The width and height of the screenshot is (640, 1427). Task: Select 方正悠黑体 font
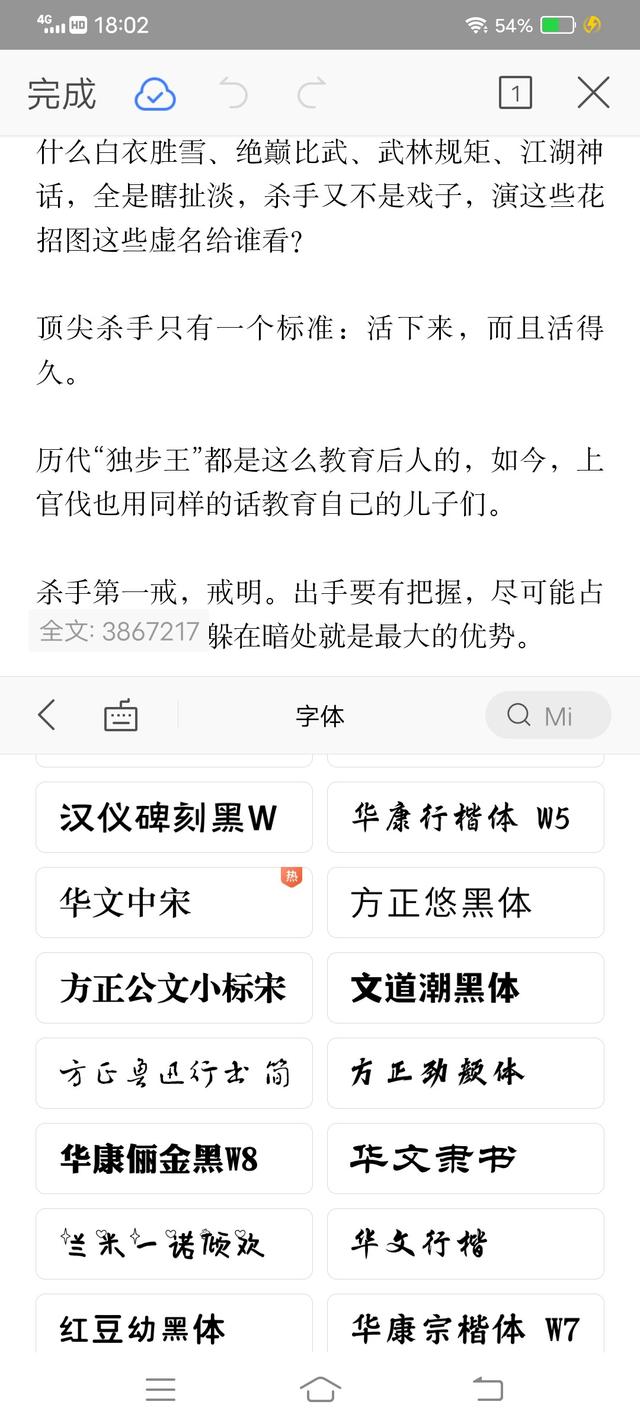tap(466, 902)
